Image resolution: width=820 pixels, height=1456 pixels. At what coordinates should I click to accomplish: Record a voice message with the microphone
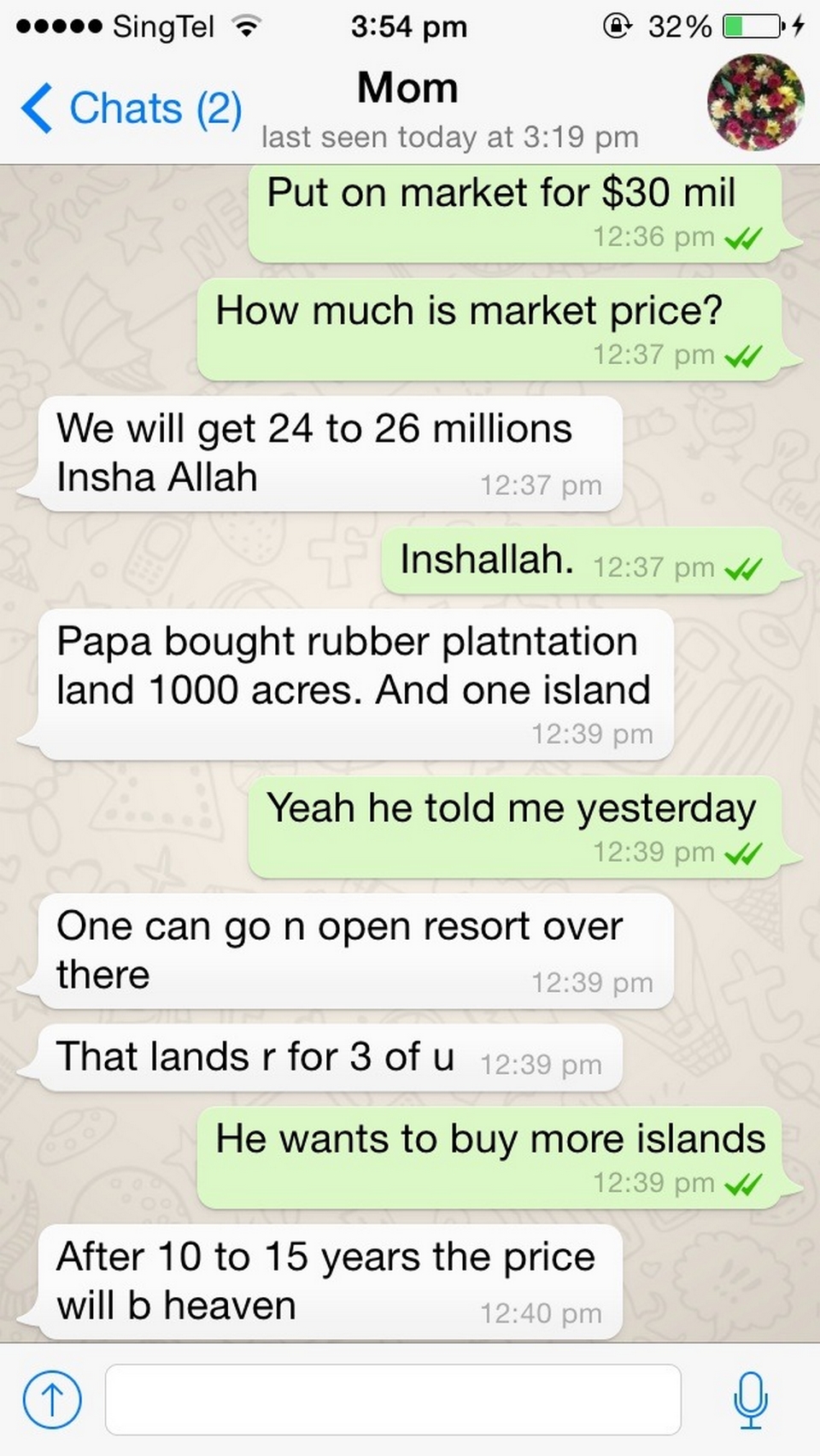click(751, 1400)
